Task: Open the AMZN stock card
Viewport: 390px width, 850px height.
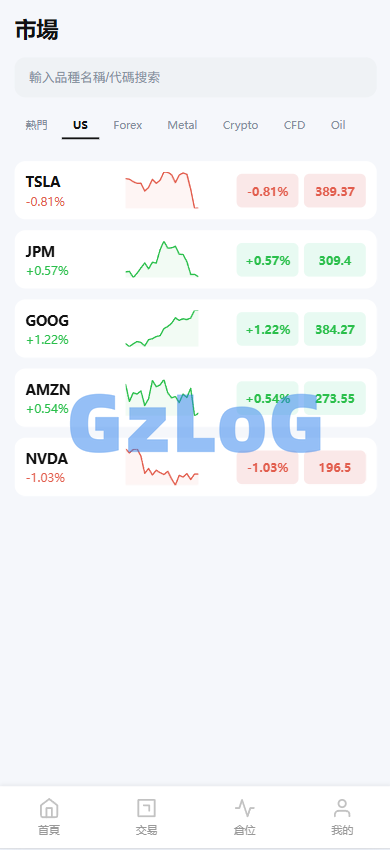Action: coord(195,398)
